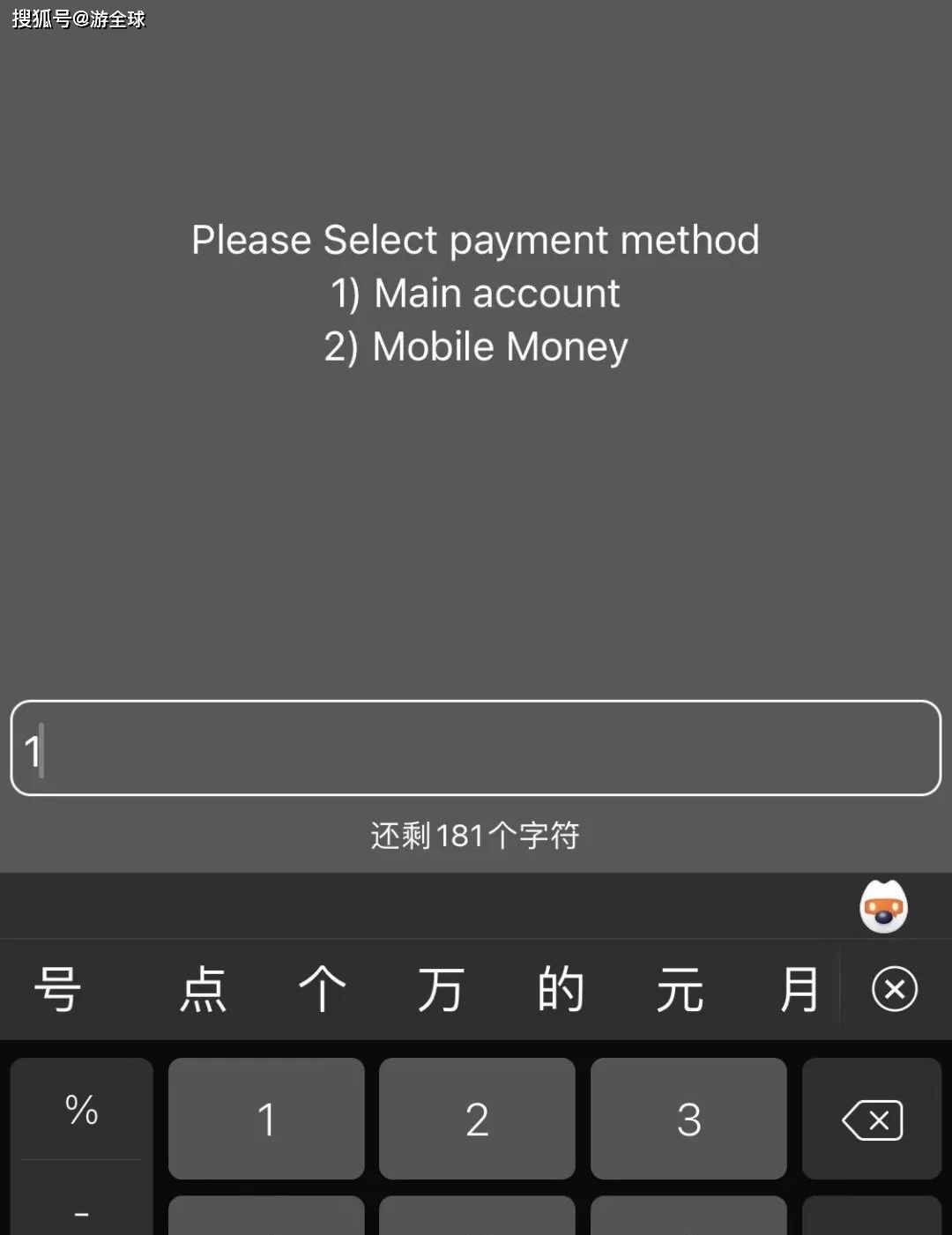Tap the circled X icon in candidate bar

(x=895, y=989)
